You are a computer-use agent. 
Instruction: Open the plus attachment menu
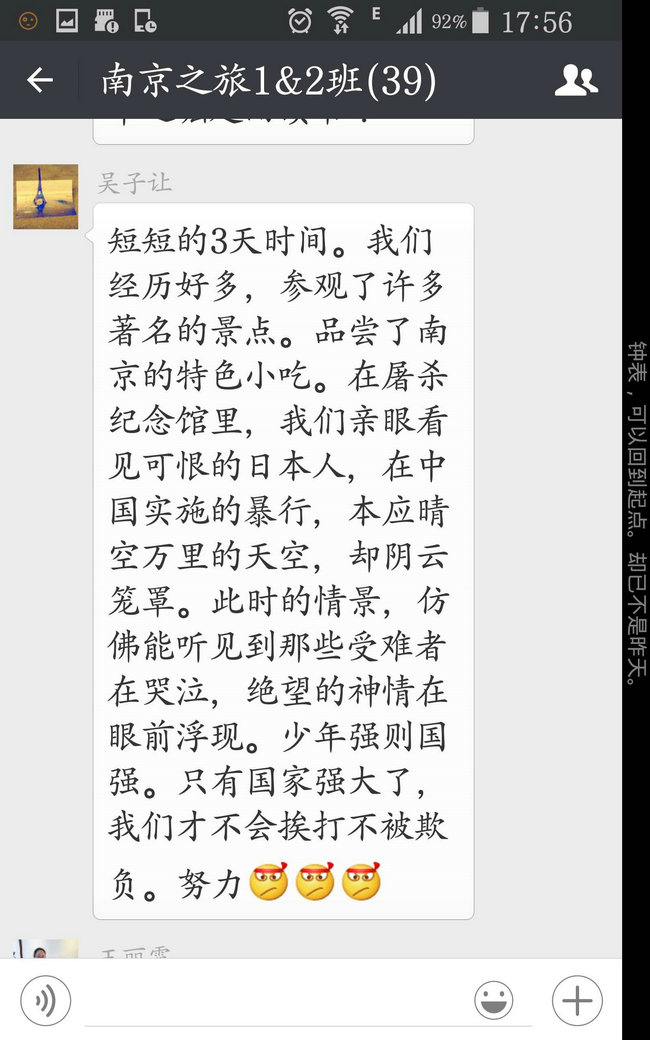click(x=577, y=1000)
